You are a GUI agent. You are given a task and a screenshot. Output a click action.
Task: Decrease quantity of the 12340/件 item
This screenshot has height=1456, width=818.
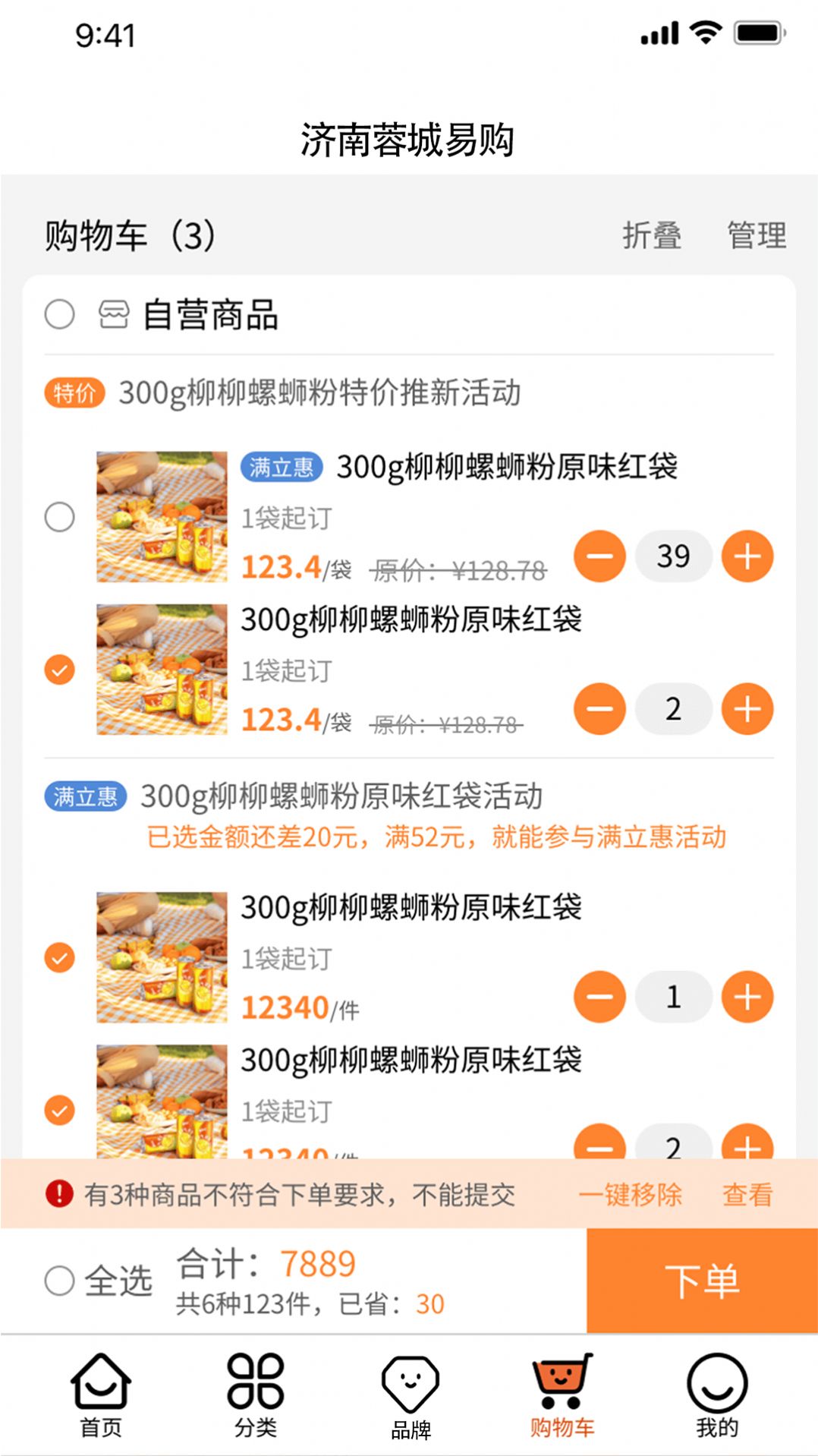(599, 997)
